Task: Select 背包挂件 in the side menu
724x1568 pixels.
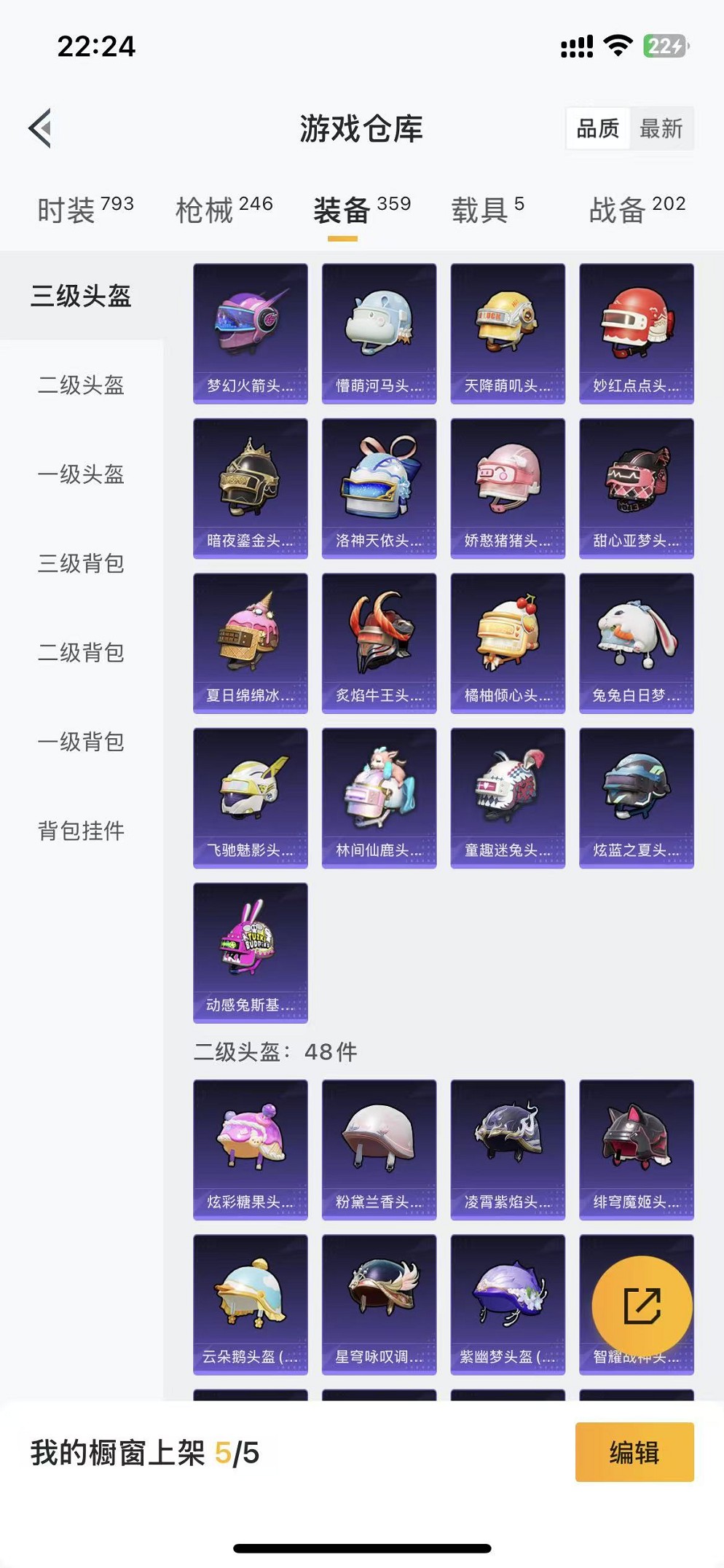Action: tap(81, 831)
